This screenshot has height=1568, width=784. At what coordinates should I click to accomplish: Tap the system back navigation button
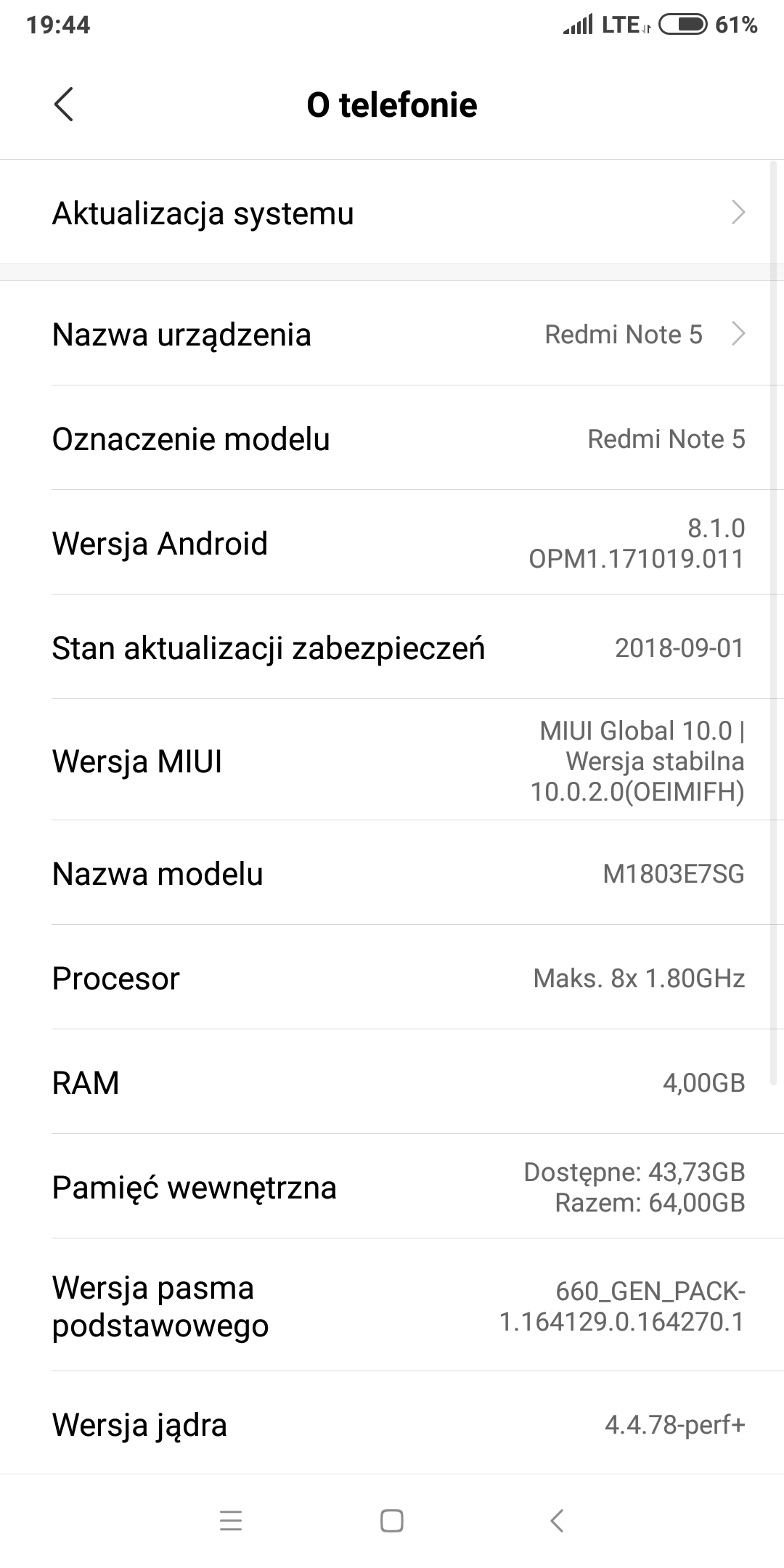[x=557, y=1520]
